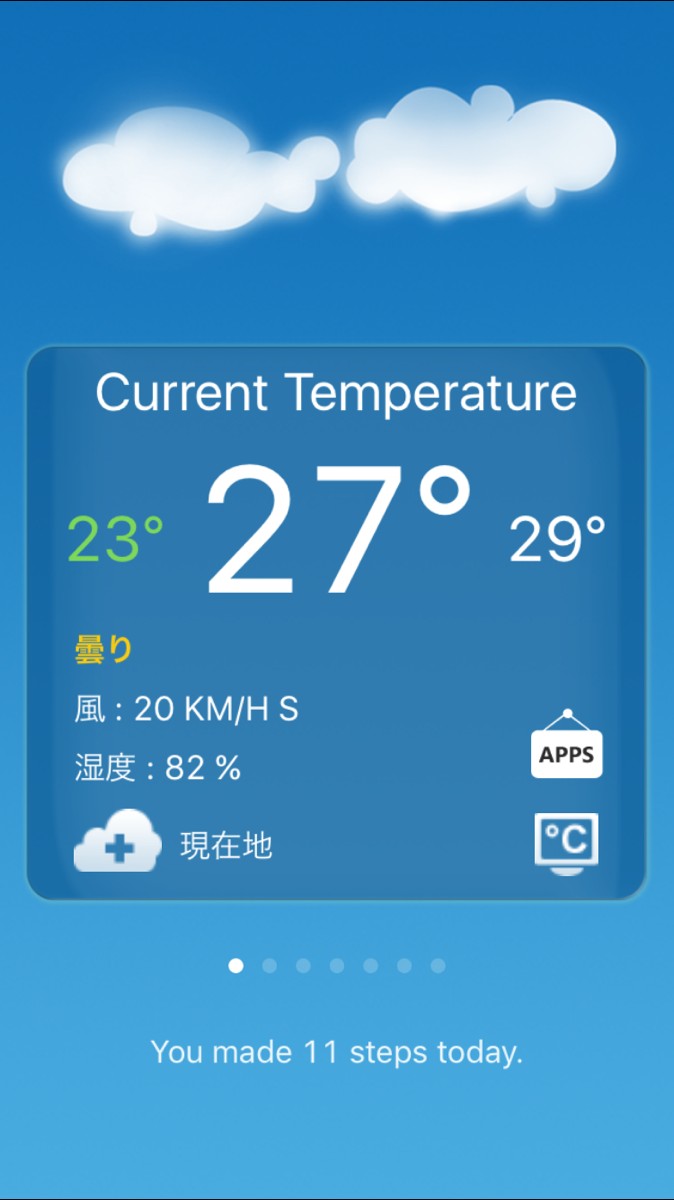The image size is (674, 1200).
Task: Toggle the °C temperature unit
Action: tap(566, 842)
